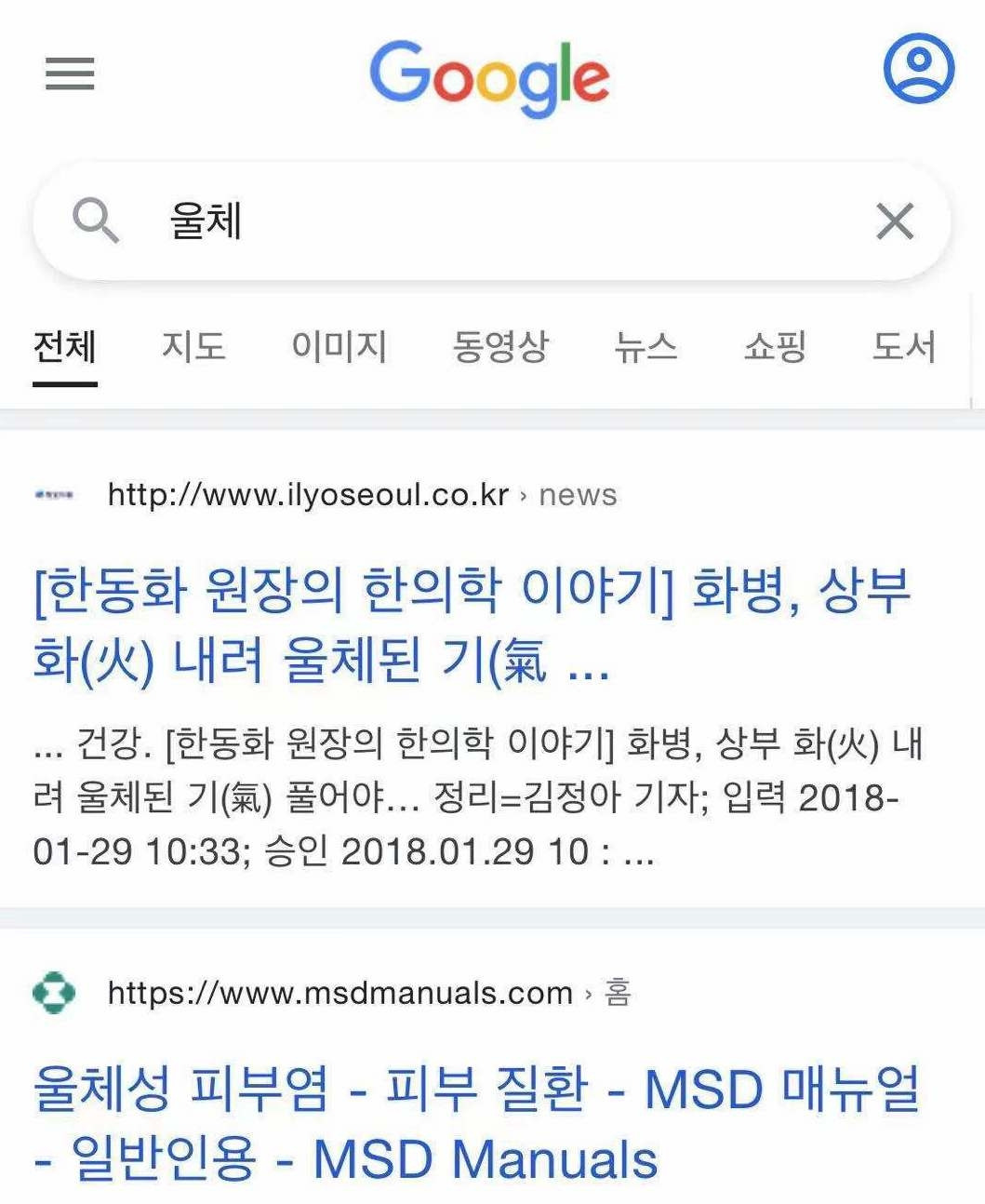Tap the search box with 울체
This screenshot has width=985, height=1204.
click(491, 221)
